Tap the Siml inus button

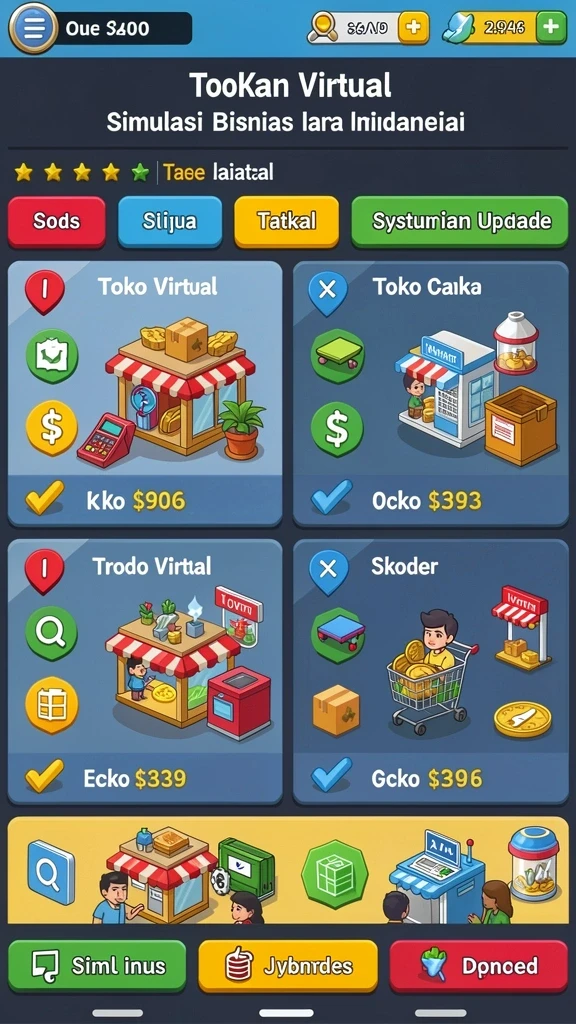click(97, 966)
